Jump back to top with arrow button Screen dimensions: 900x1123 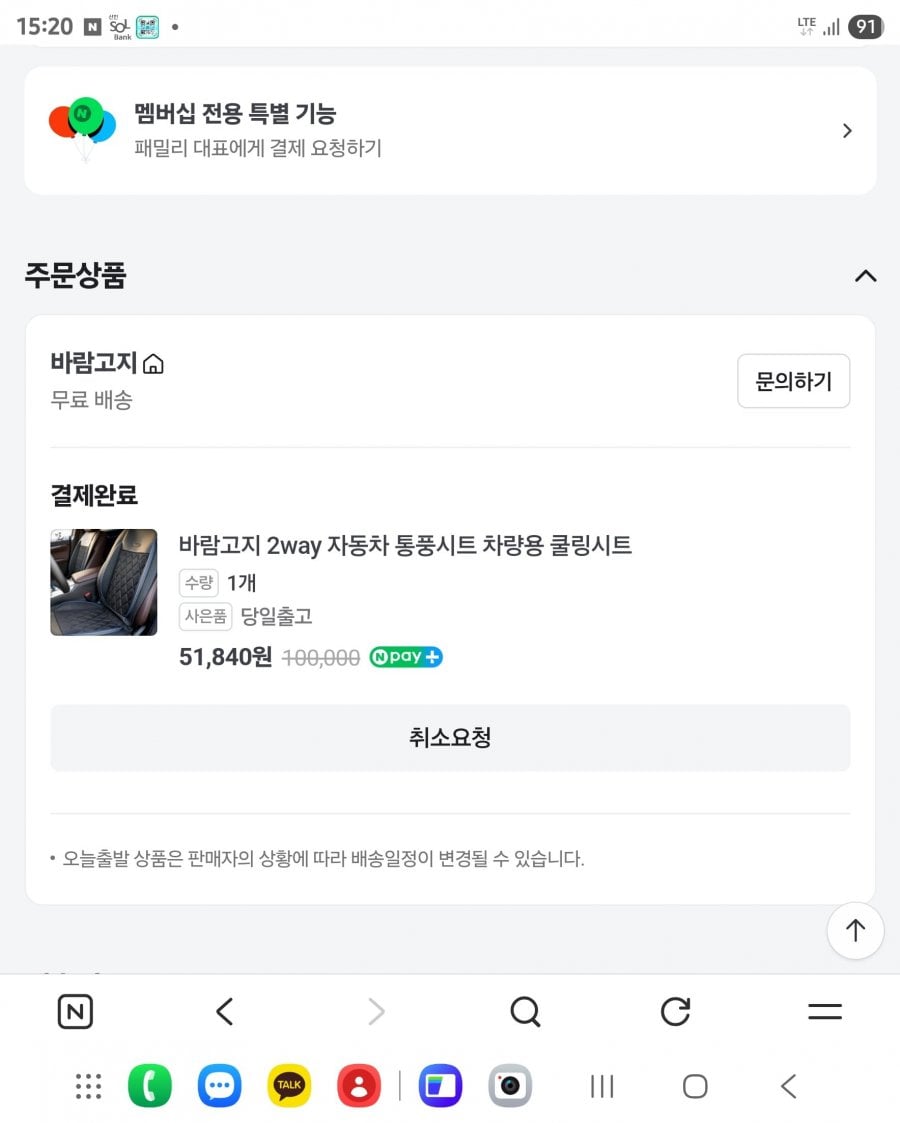855,931
